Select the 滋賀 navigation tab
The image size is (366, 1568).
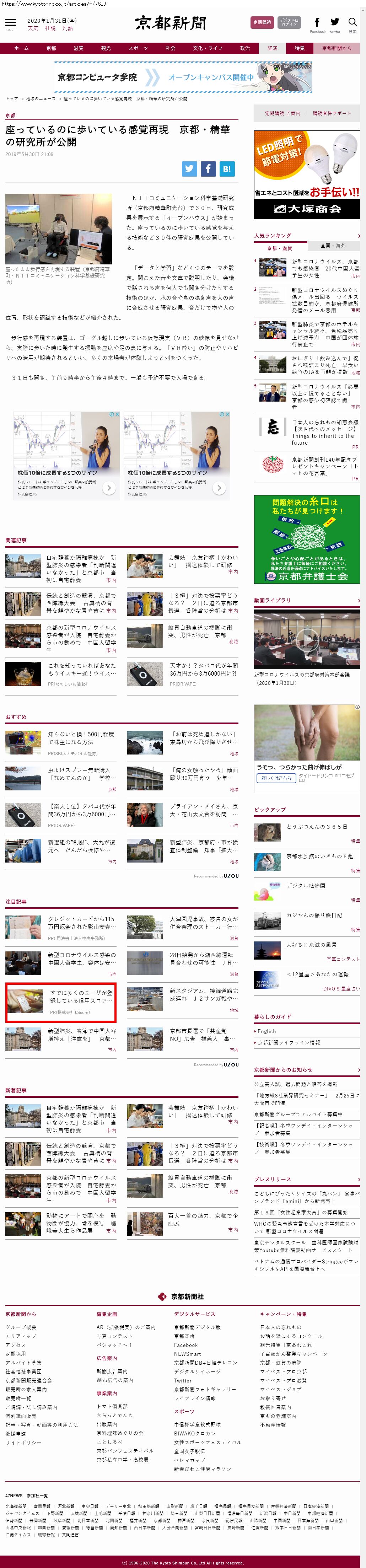pyautogui.click(x=79, y=48)
